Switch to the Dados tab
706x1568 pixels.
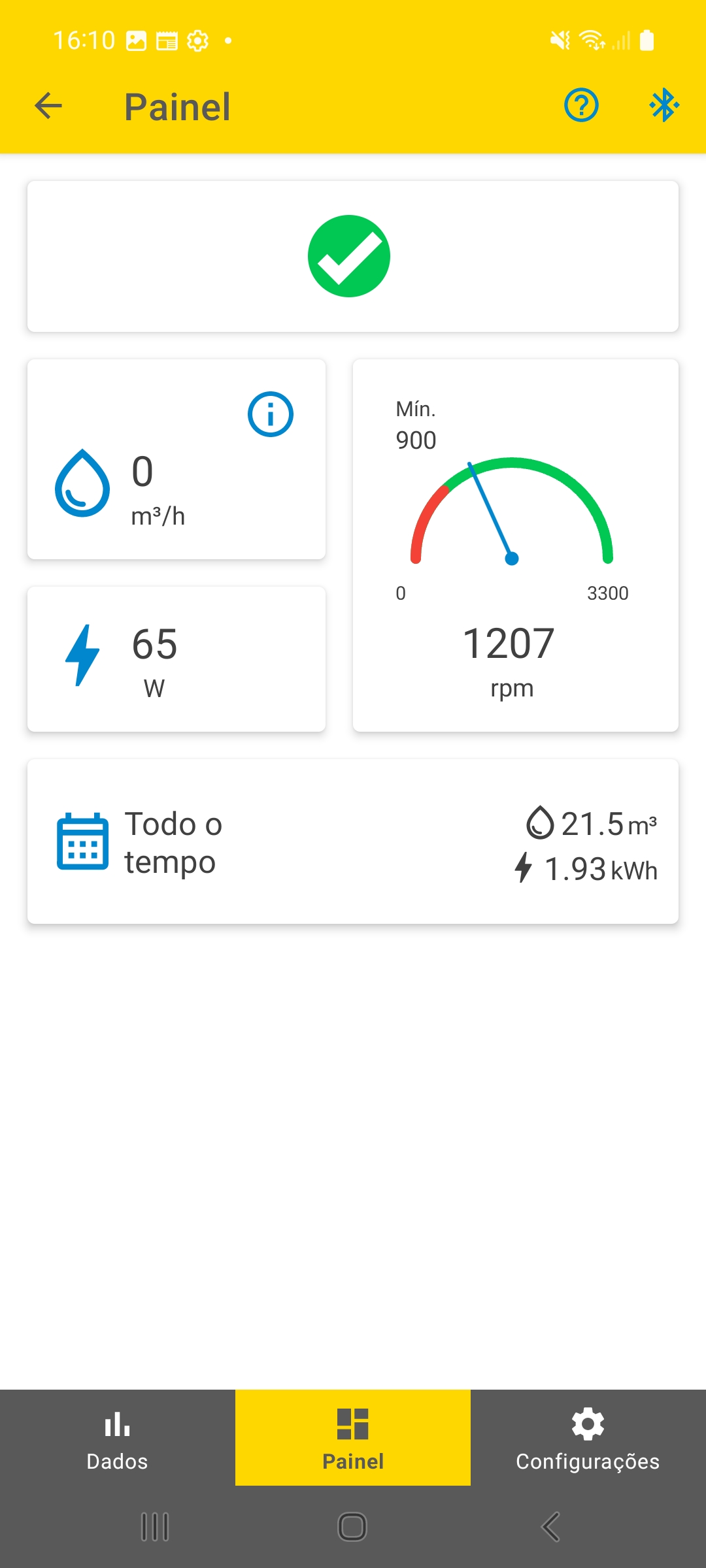click(x=118, y=1439)
